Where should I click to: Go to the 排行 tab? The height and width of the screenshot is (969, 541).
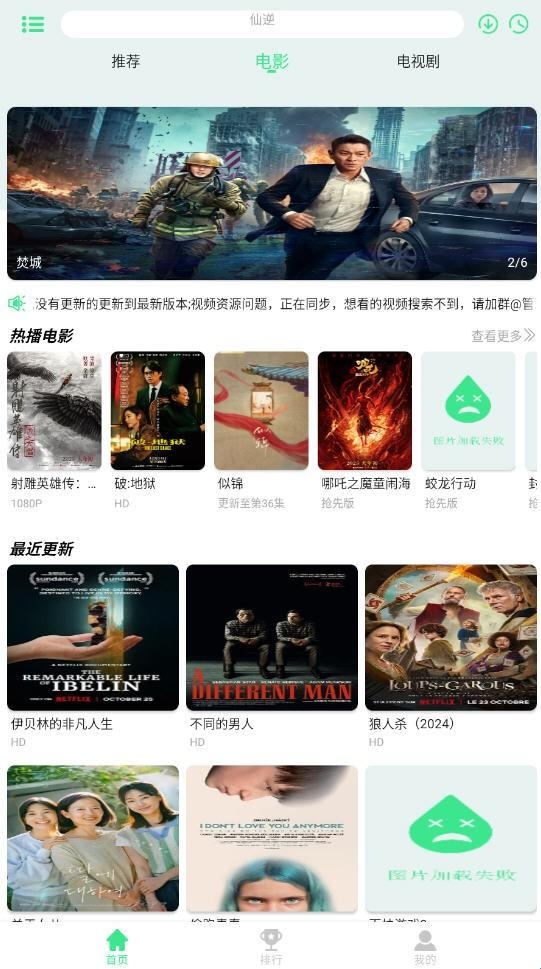pos(271,947)
